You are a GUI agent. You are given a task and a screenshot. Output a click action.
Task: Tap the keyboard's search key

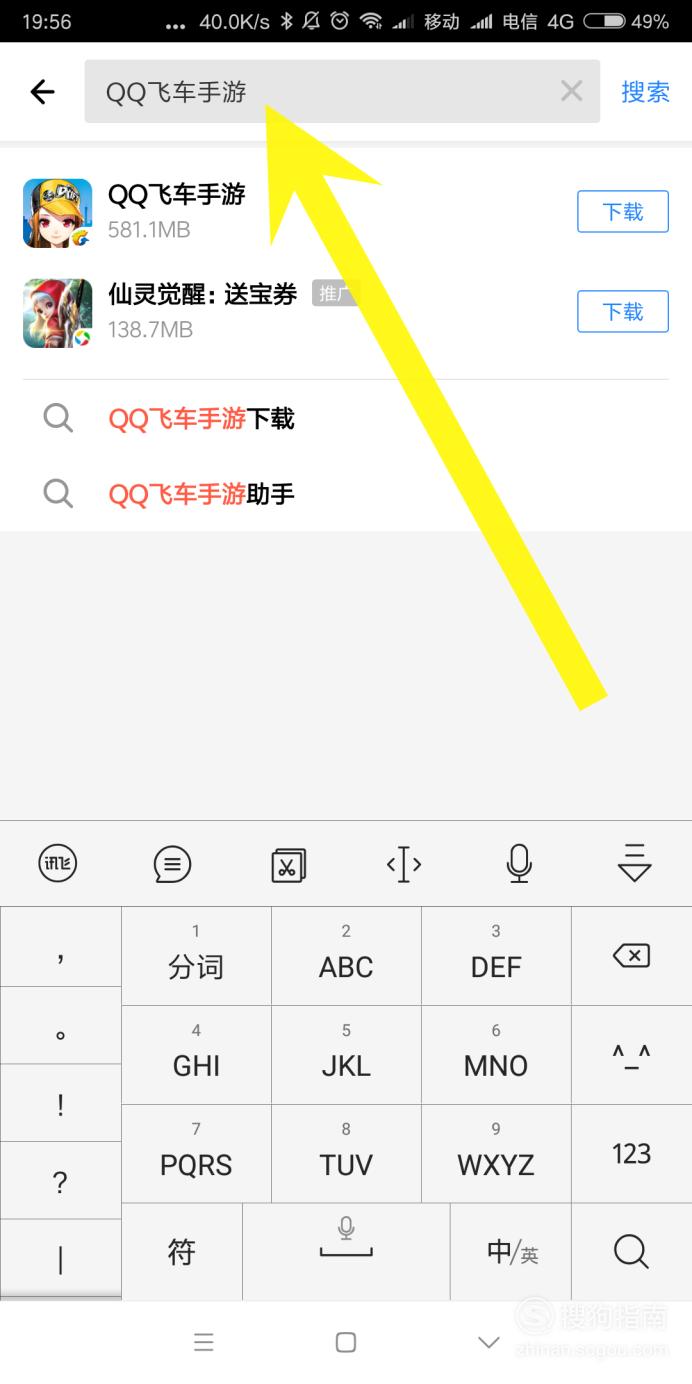tap(631, 1252)
